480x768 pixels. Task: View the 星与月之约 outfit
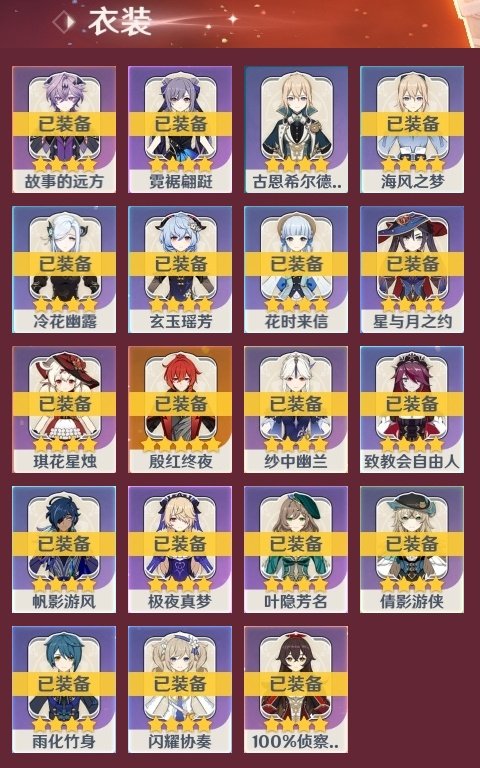[x=412, y=269]
